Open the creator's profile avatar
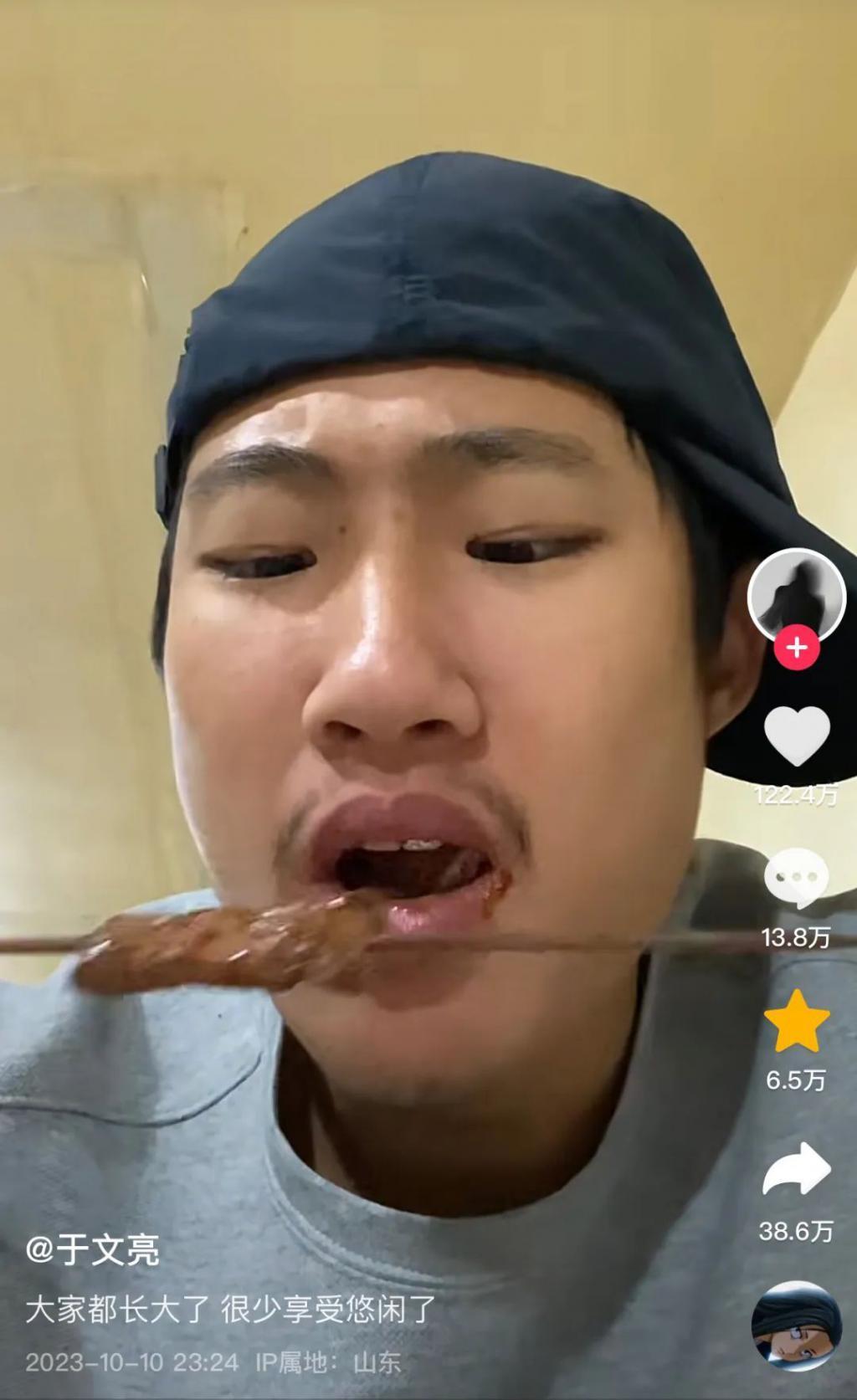The height and width of the screenshot is (1400, 857). tap(796, 596)
